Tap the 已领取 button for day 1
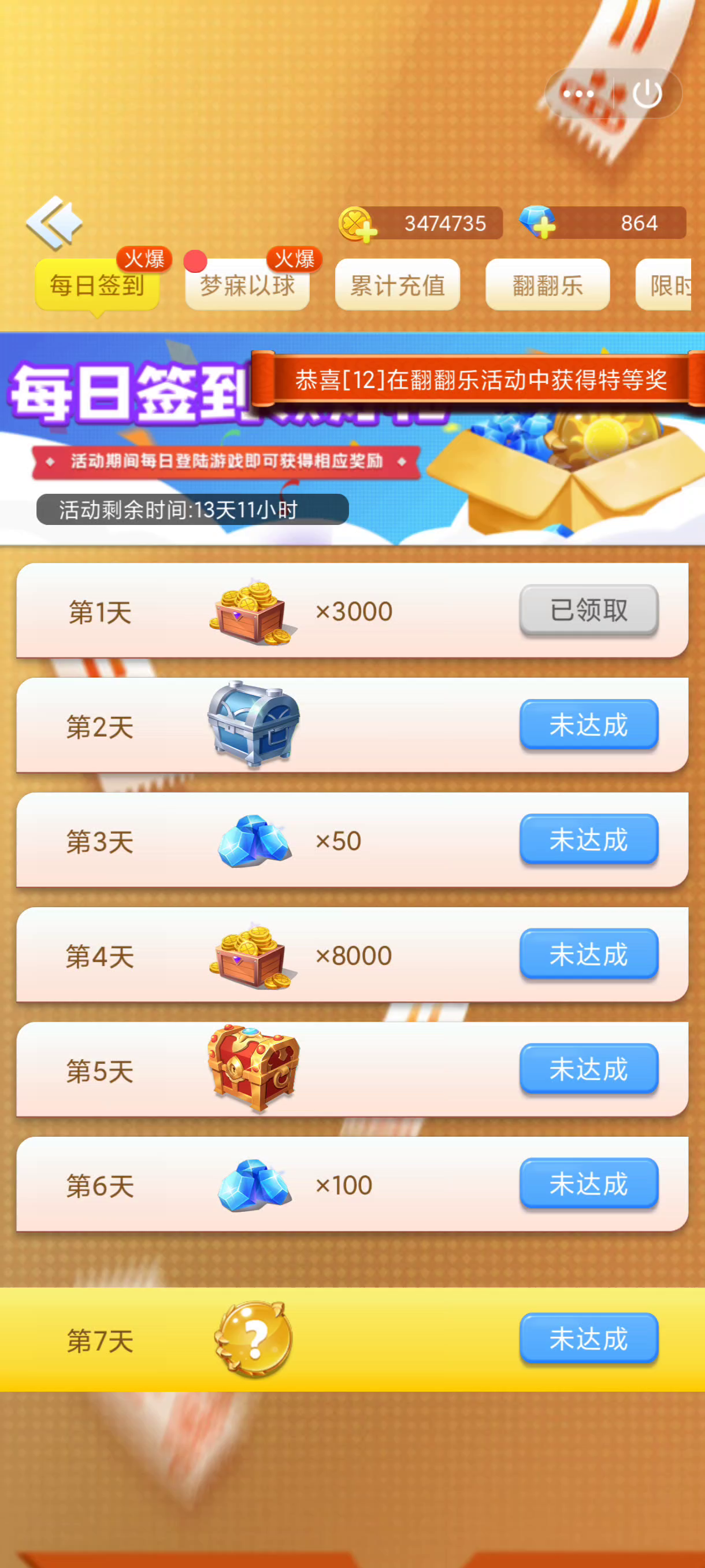Image resolution: width=705 pixels, height=1568 pixels. [589, 611]
